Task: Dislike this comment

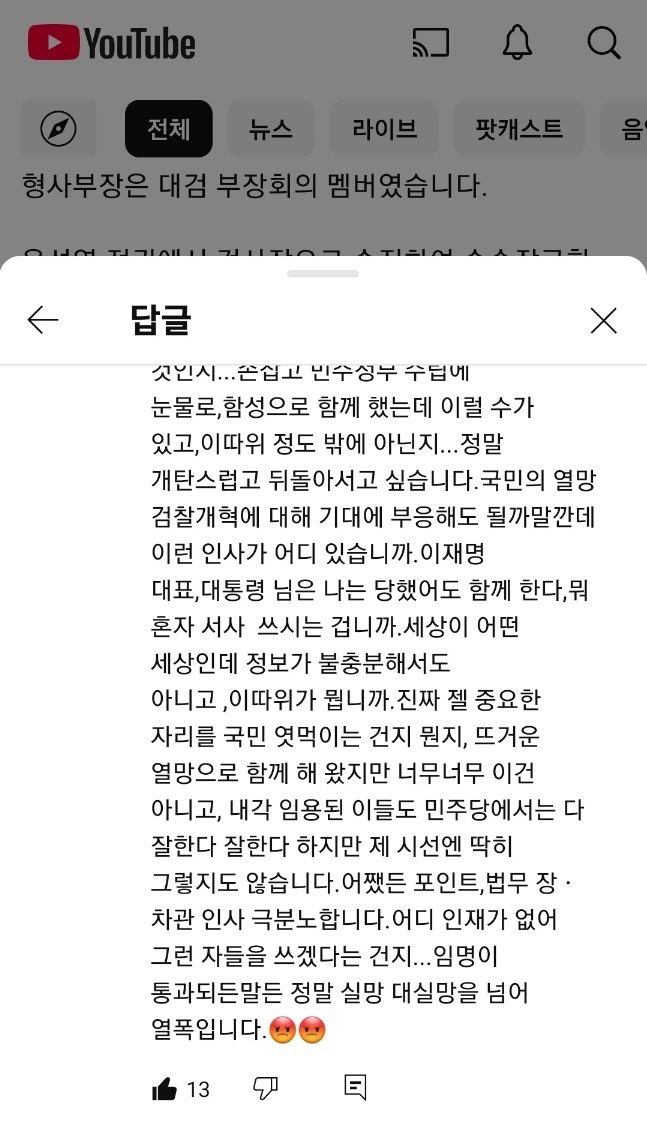Action: [265, 1088]
